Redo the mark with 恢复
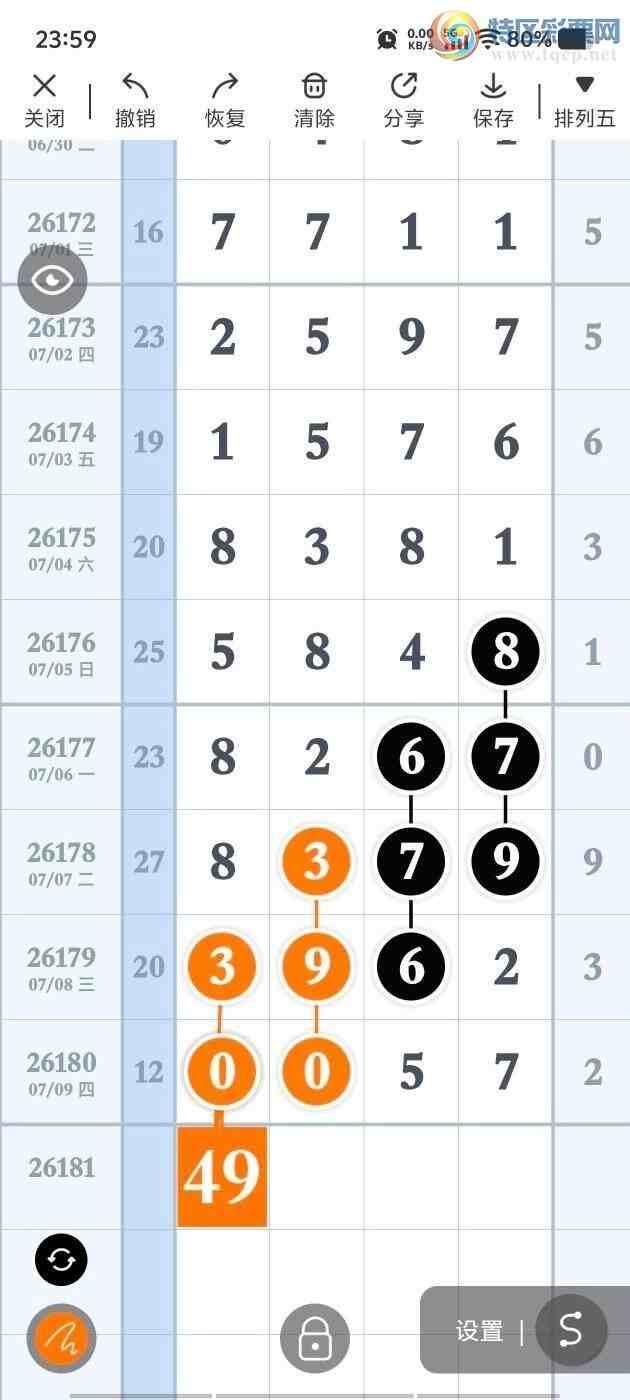This screenshot has width=630, height=1400. tap(225, 101)
